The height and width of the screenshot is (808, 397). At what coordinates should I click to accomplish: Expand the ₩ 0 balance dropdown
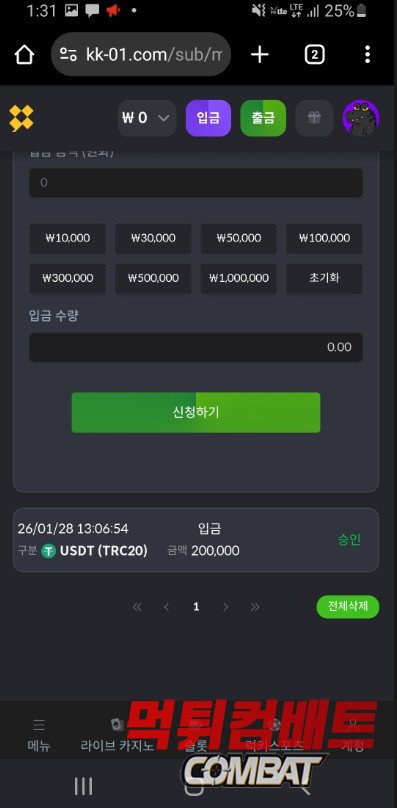pos(147,118)
